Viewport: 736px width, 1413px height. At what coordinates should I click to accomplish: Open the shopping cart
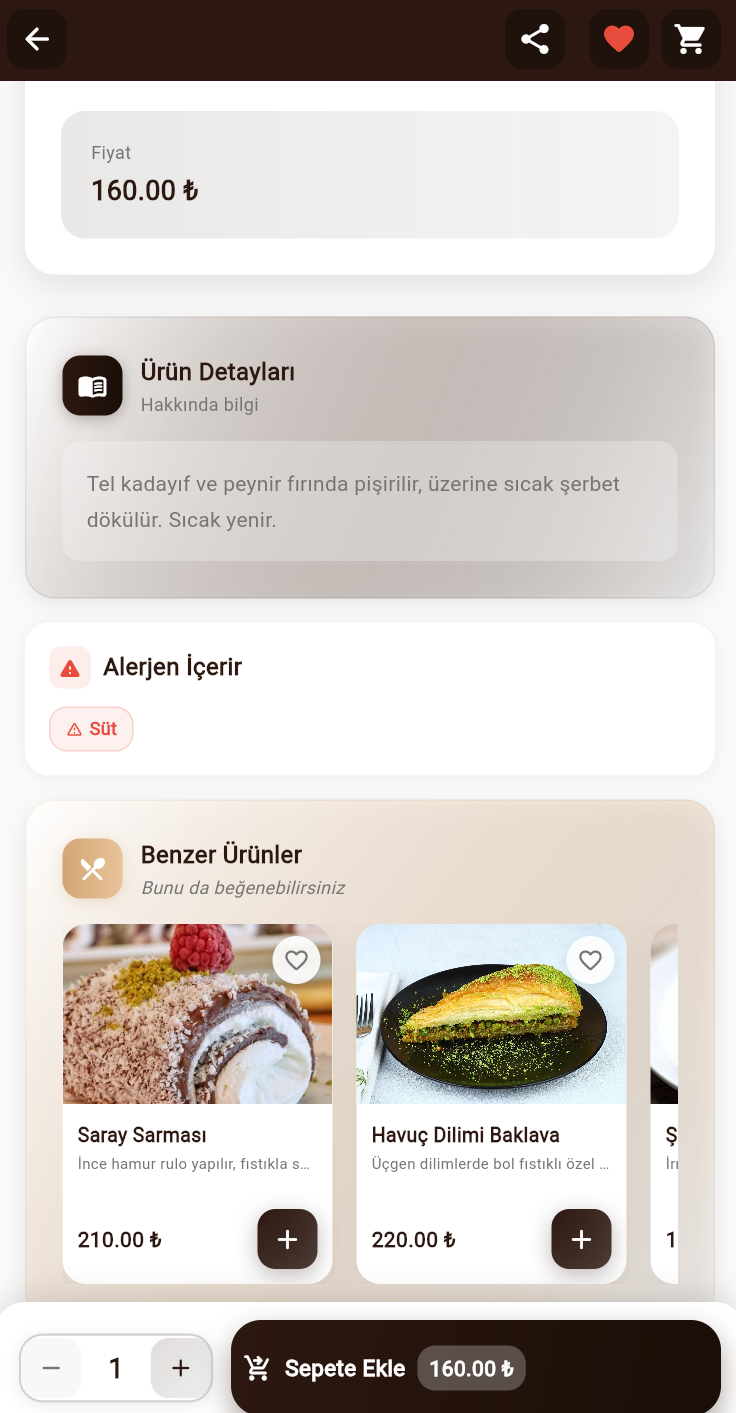pyautogui.click(x=690, y=38)
